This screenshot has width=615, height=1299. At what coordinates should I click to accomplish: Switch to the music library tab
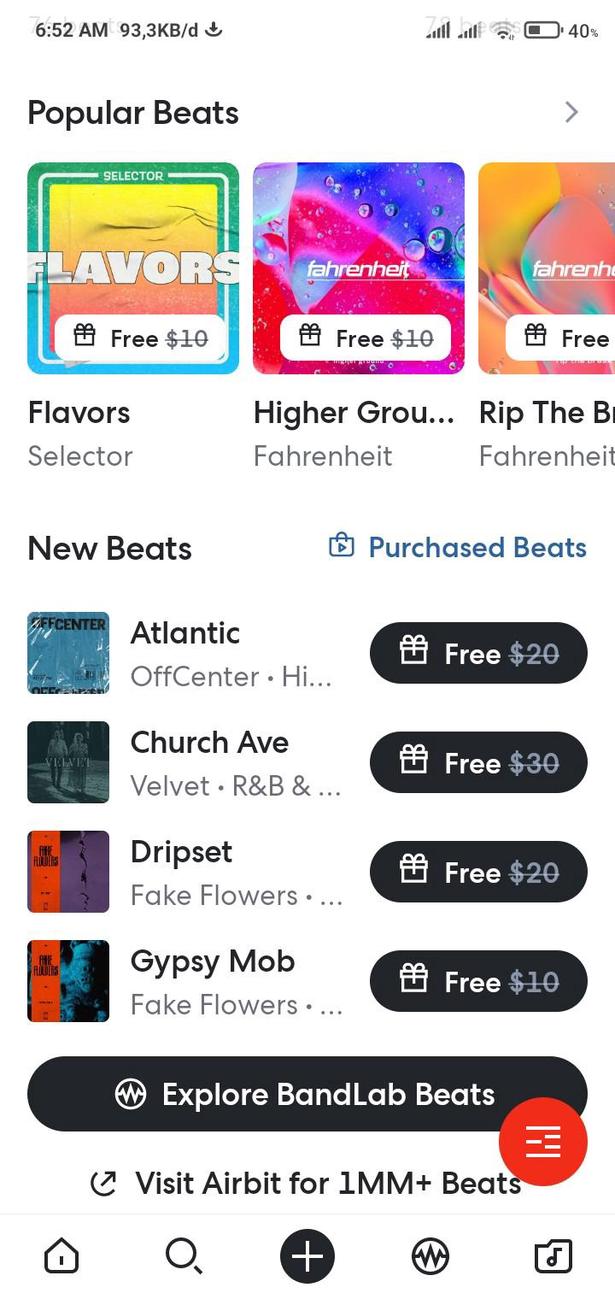pos(553,1256)
